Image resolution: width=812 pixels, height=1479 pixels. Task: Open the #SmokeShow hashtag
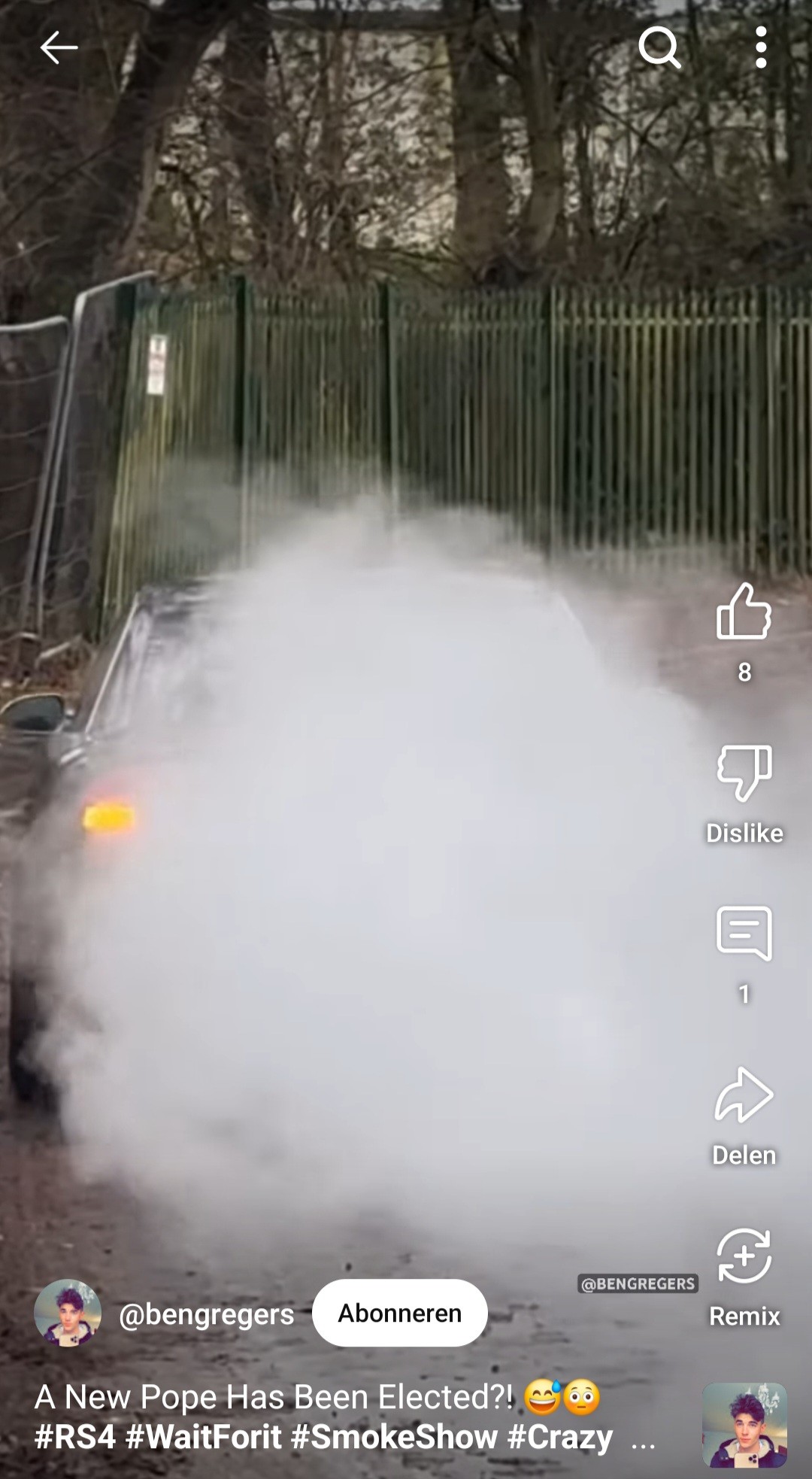(x=394, y=1437)
